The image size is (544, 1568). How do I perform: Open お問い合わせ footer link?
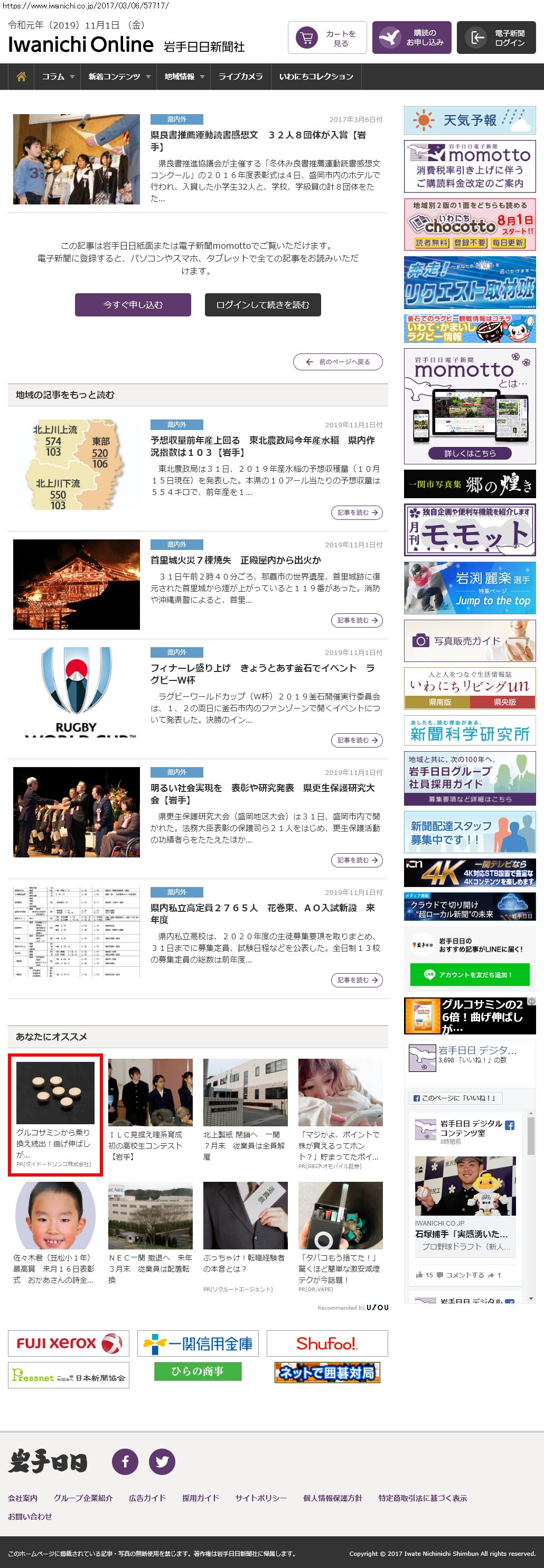click(30, 1516)
